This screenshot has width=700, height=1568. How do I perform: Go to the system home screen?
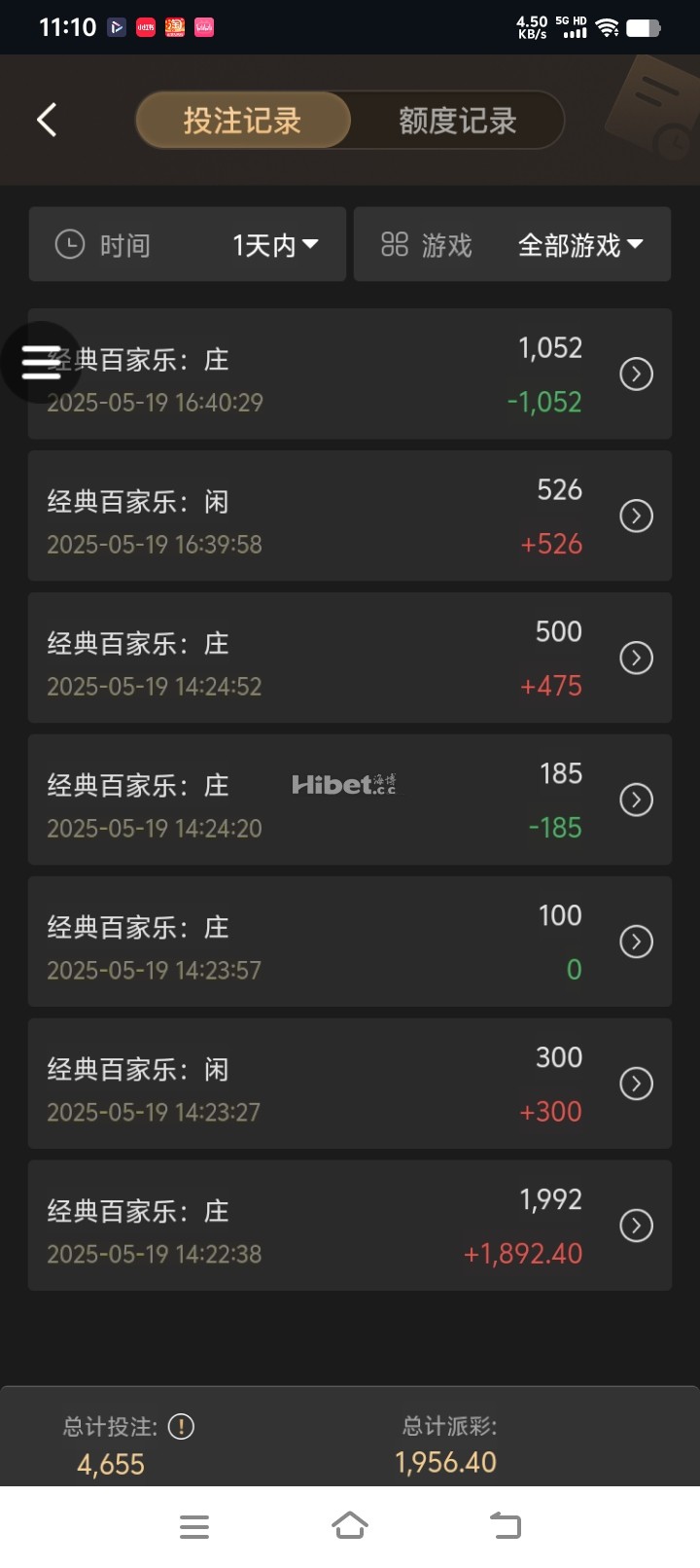[350, 1526]
